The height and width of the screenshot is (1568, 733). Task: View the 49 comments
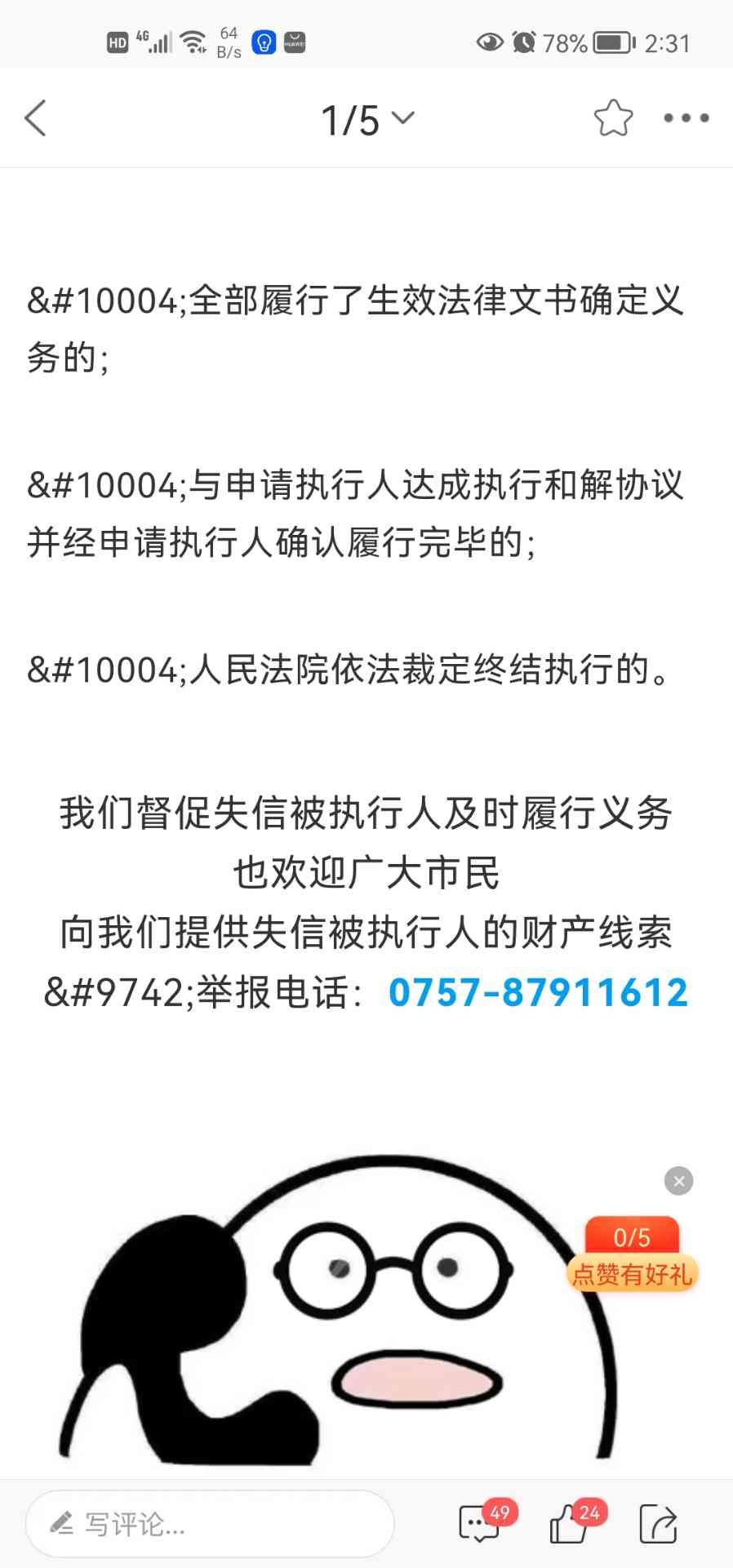(481, 1524)
